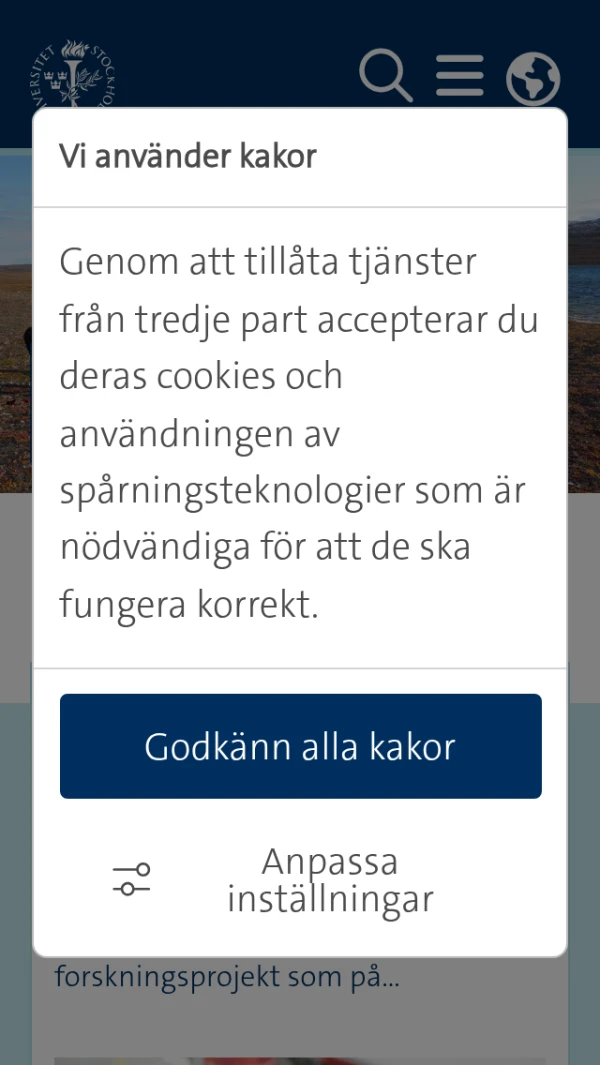
Task: Open the hamburger menu
Action: (x=459, y=76)
